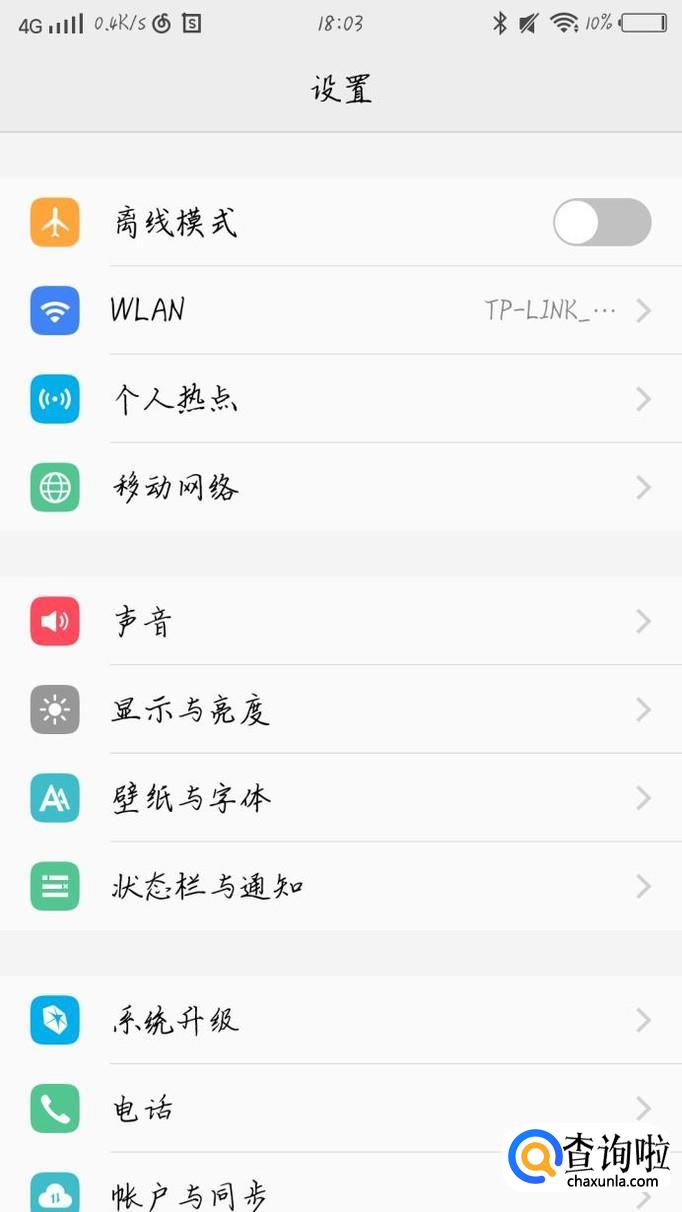Viewport: 682px width, 1212px height.
Task: Open 电话 settings
Action: pyautogui.click(x=340, y=1108)
